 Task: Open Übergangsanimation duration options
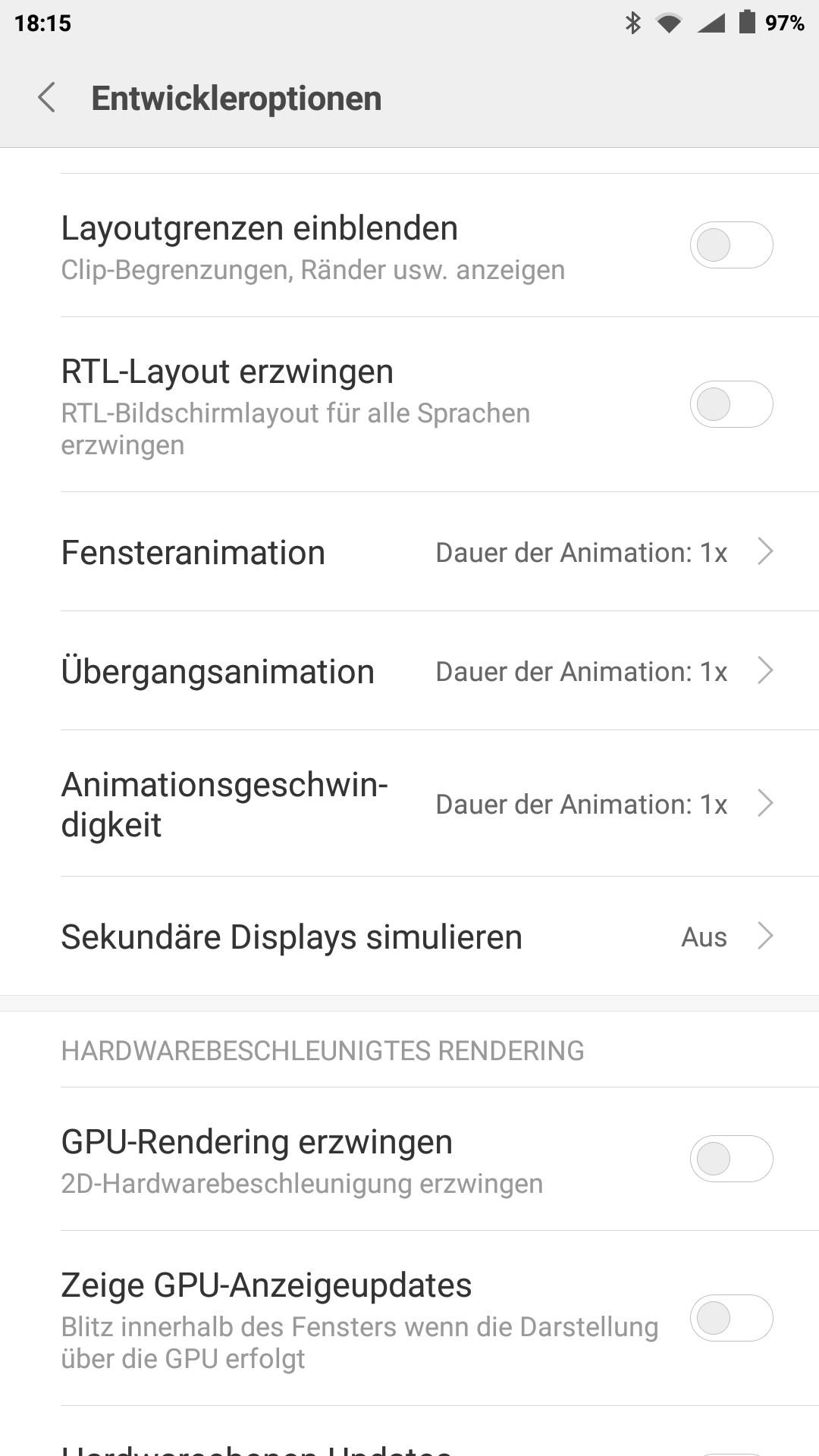click(409, 671)
